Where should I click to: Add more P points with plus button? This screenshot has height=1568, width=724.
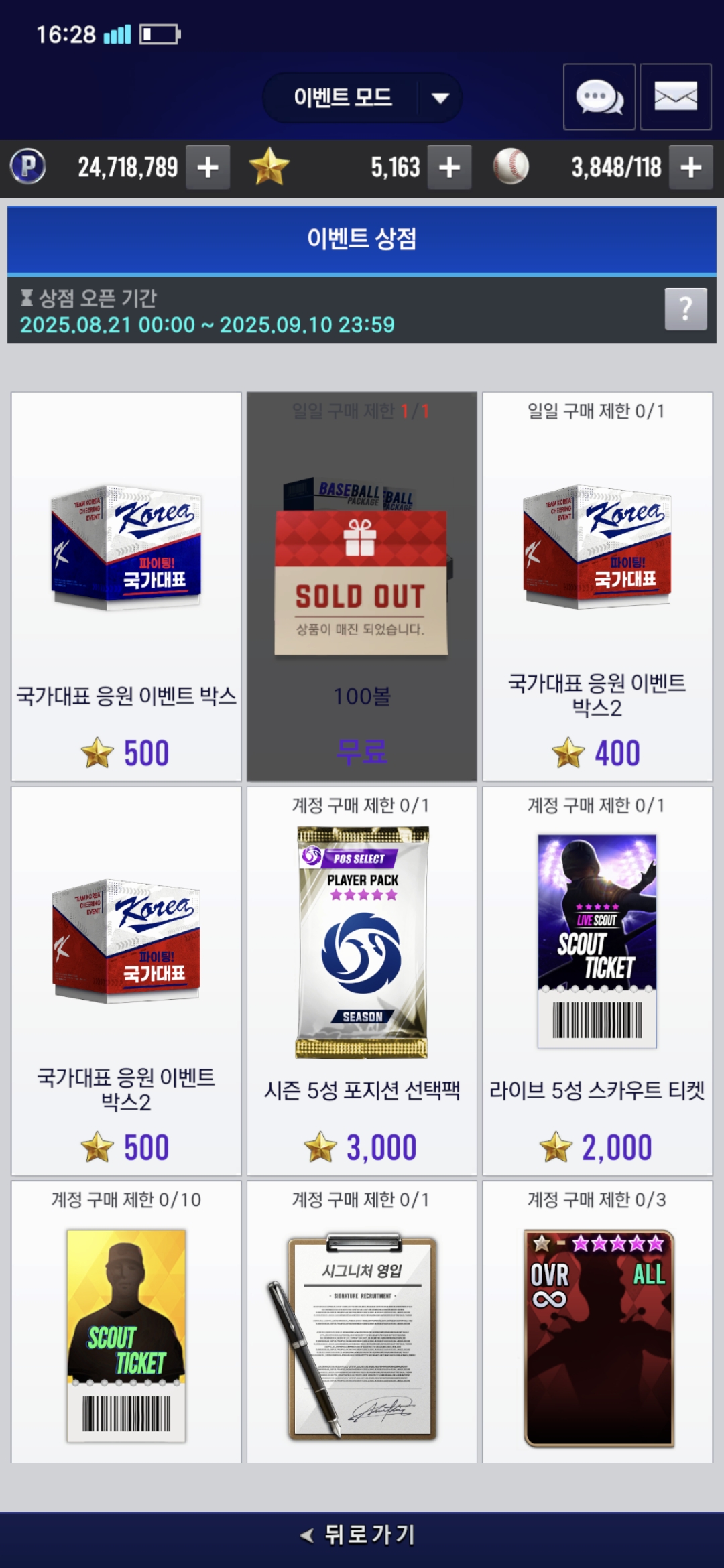[x=208, y=167]
